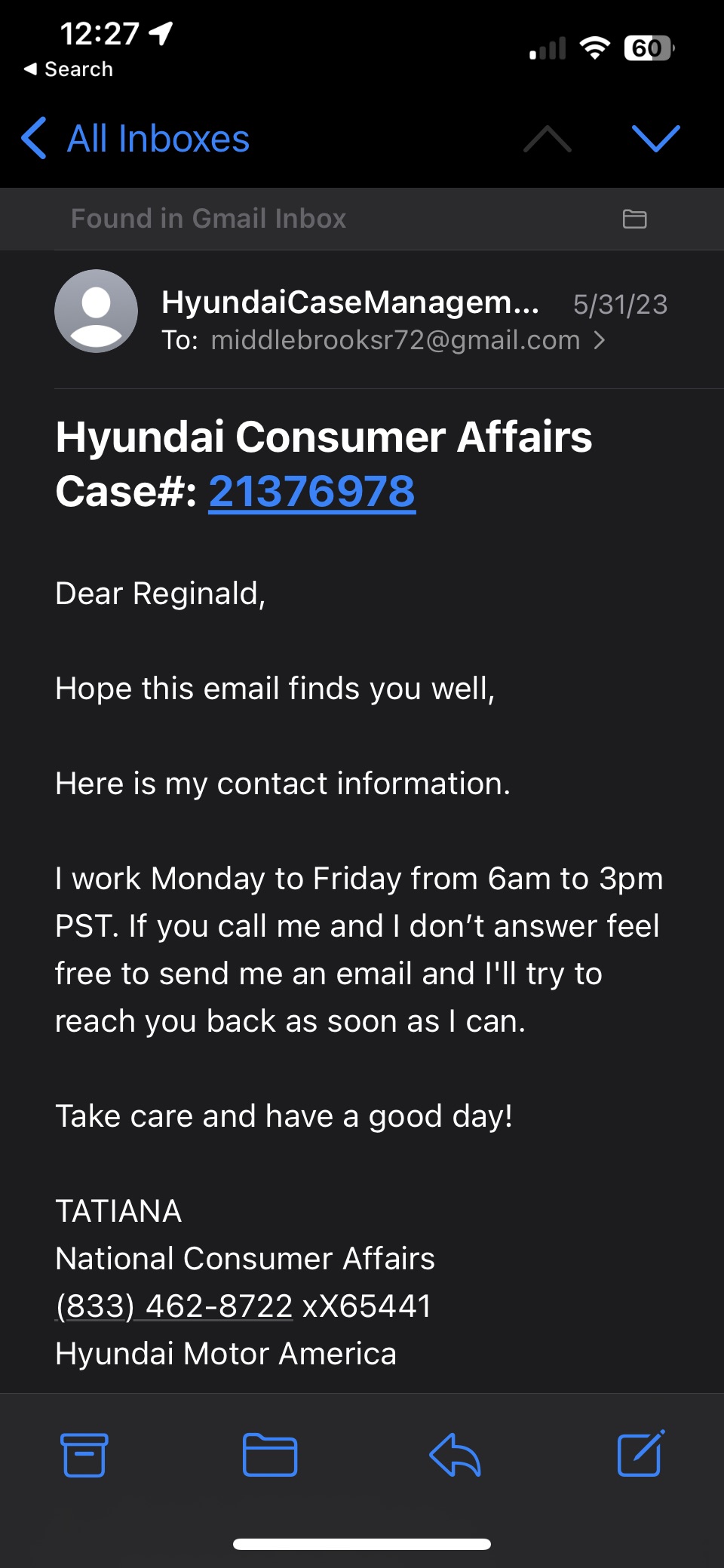The image size is (724, 1568).
Task: Return to All Inboxes
Action: pyautogui.click(x=134, y=139)
